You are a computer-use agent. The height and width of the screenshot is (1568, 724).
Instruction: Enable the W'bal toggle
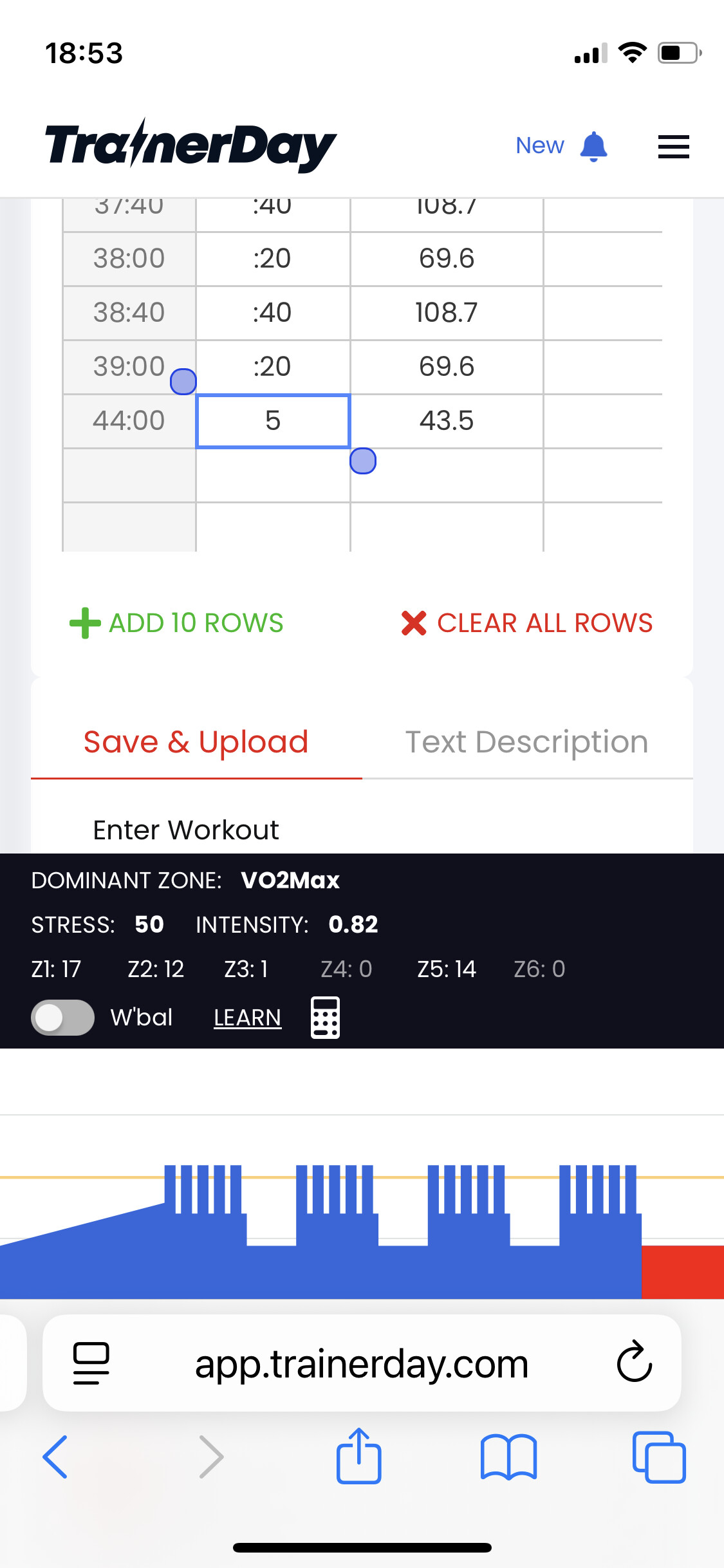pos(63,1018)
